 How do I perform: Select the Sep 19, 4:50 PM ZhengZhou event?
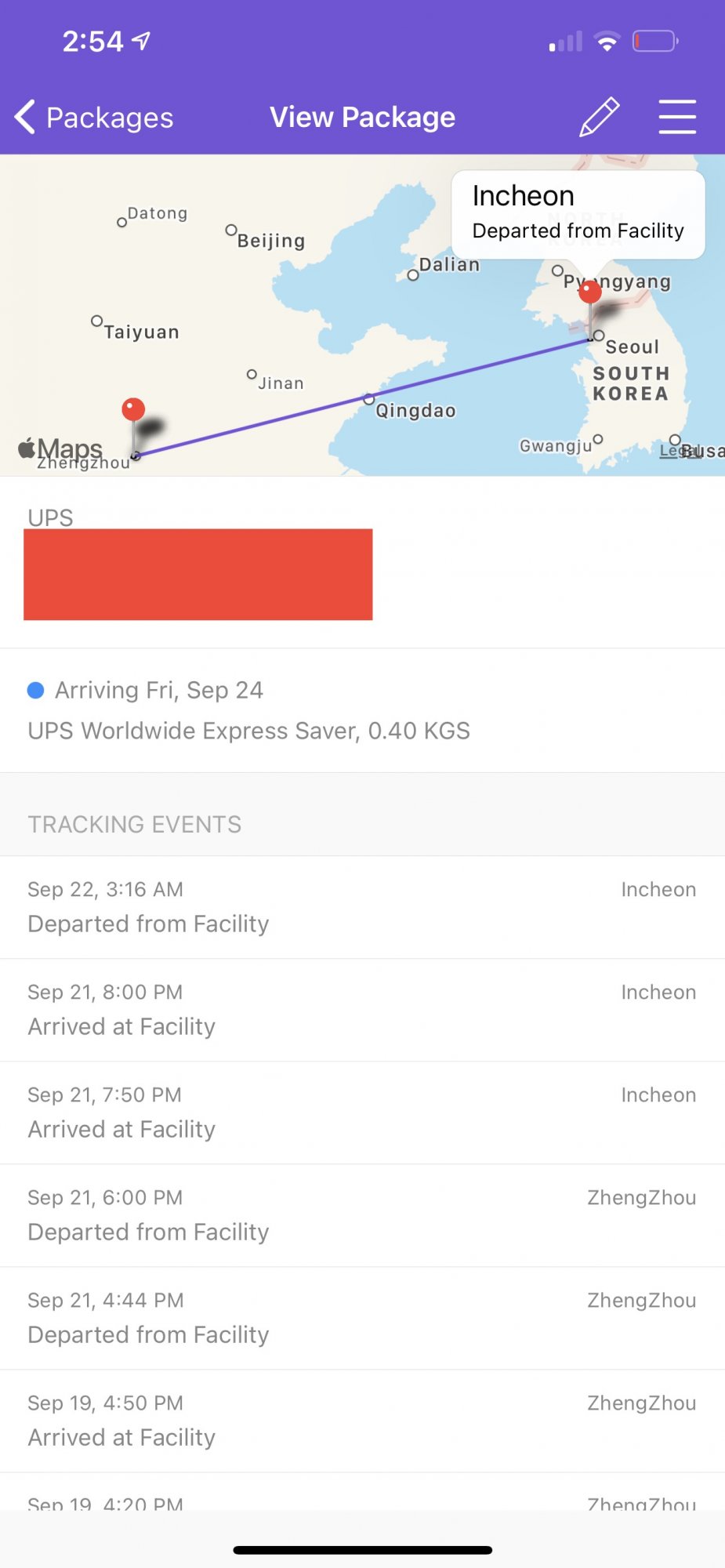click(362, 1421)
